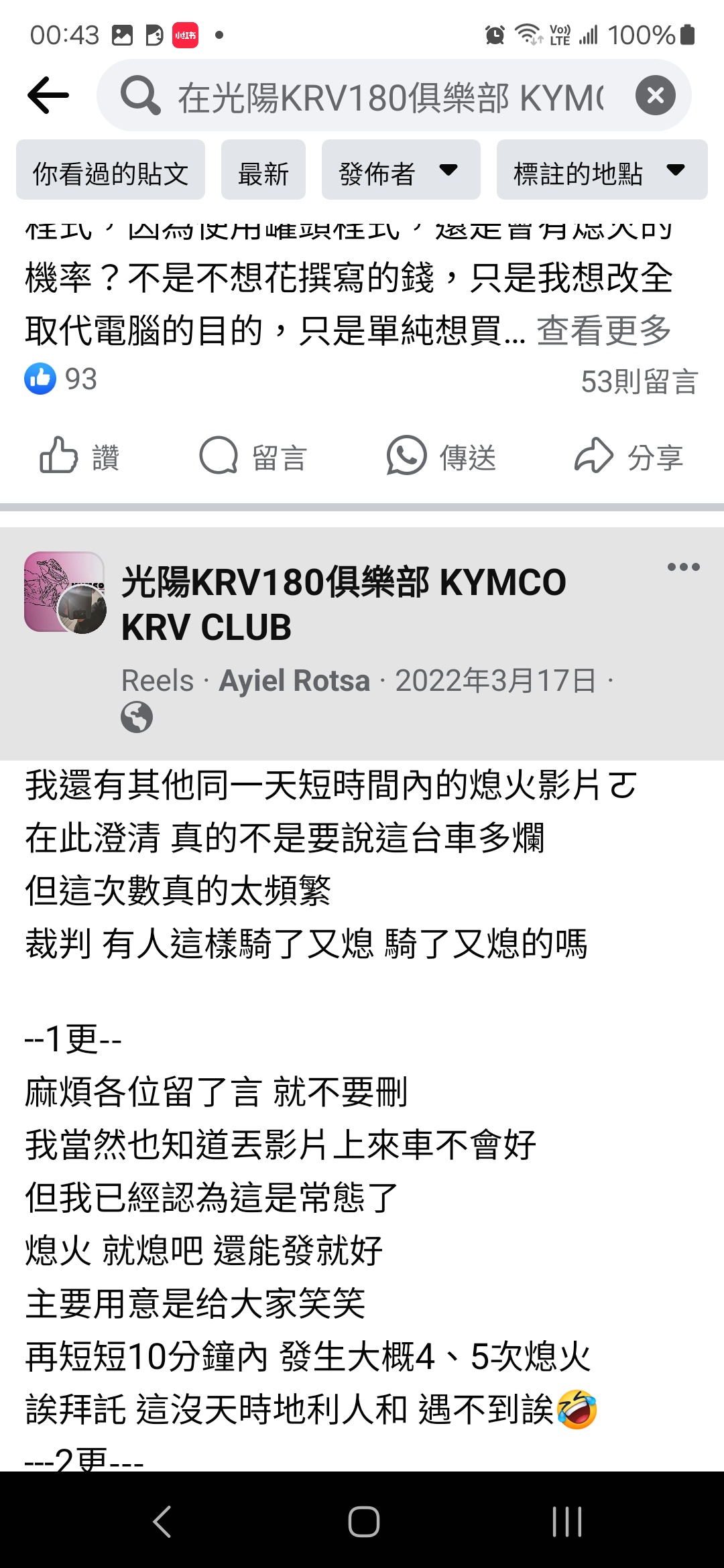Open the recent apps view
Image resolution: width=724 pixels, height=1568 pixels.
click(566, 1521)
